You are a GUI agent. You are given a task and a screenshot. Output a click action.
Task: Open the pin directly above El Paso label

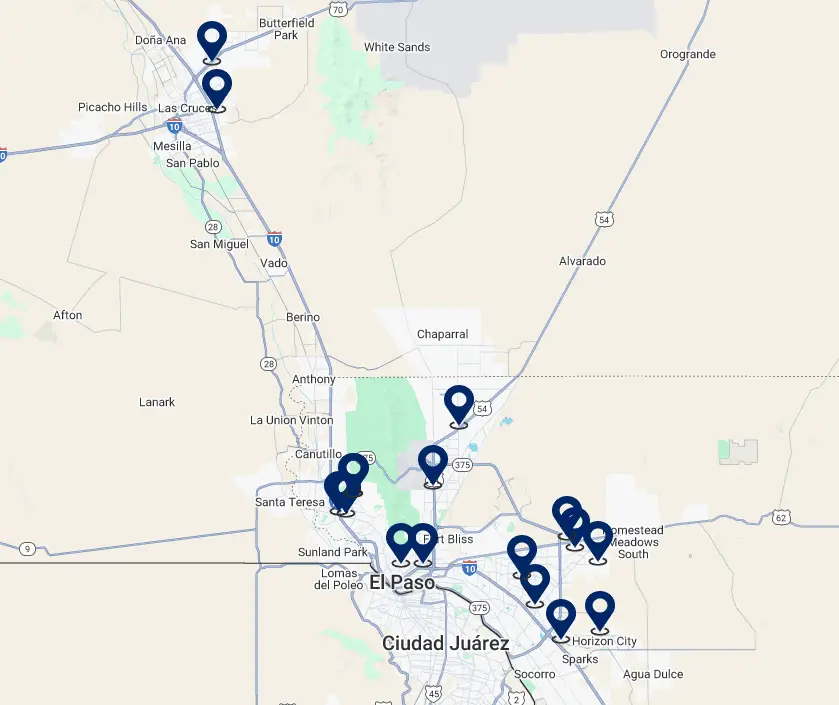(x=401, y=541)
